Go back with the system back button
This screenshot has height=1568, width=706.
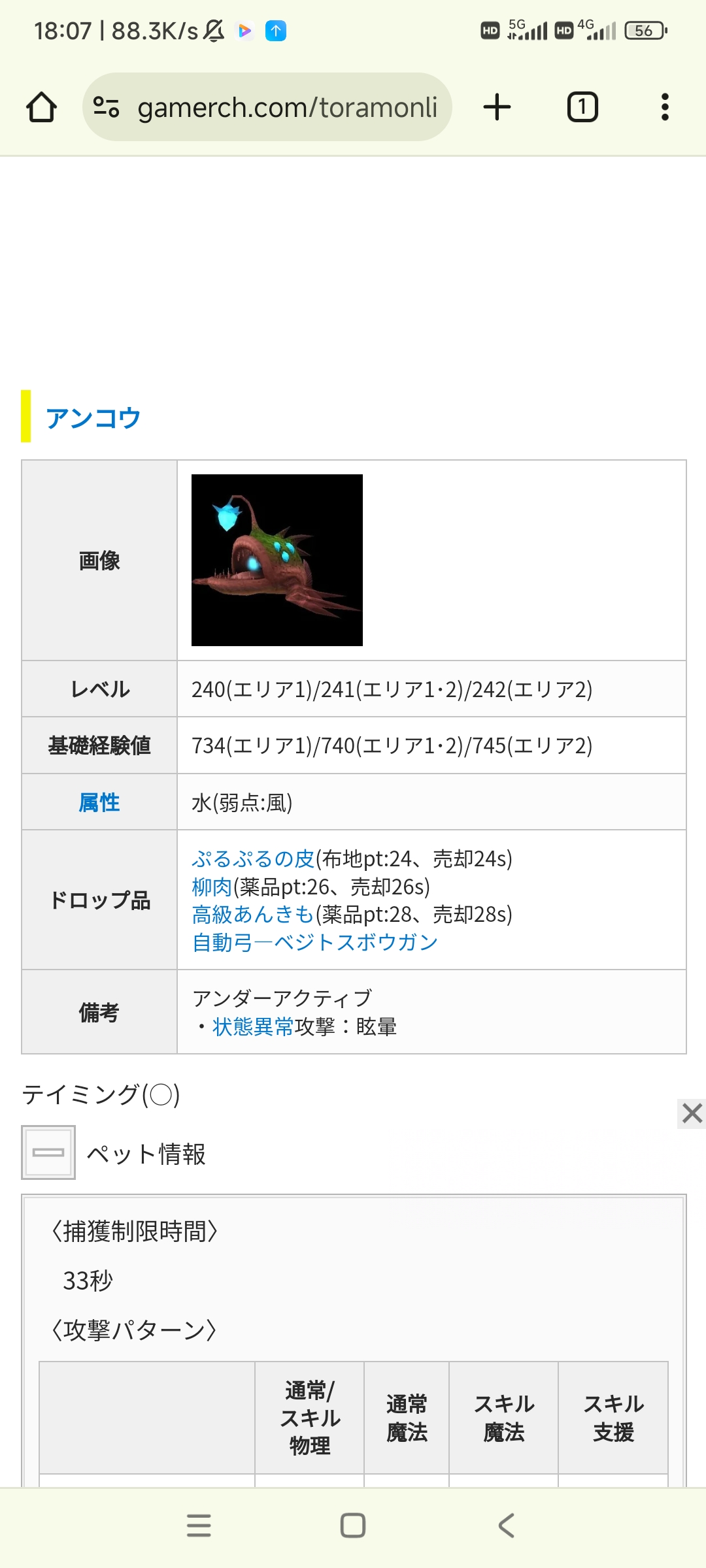pyautogui.click(x=507, y=1526)
